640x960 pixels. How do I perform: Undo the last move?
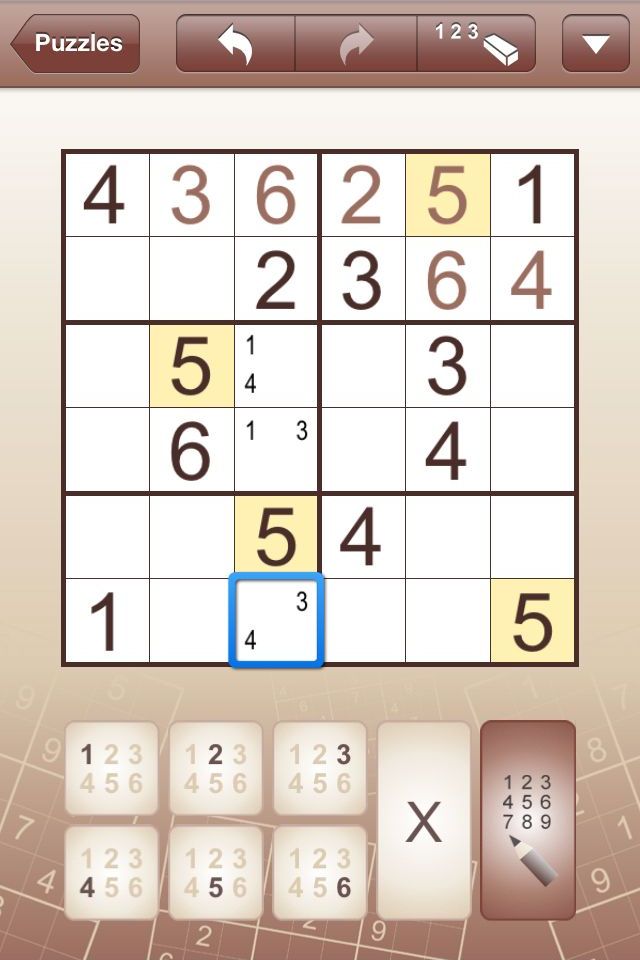[x=236, y=43]
